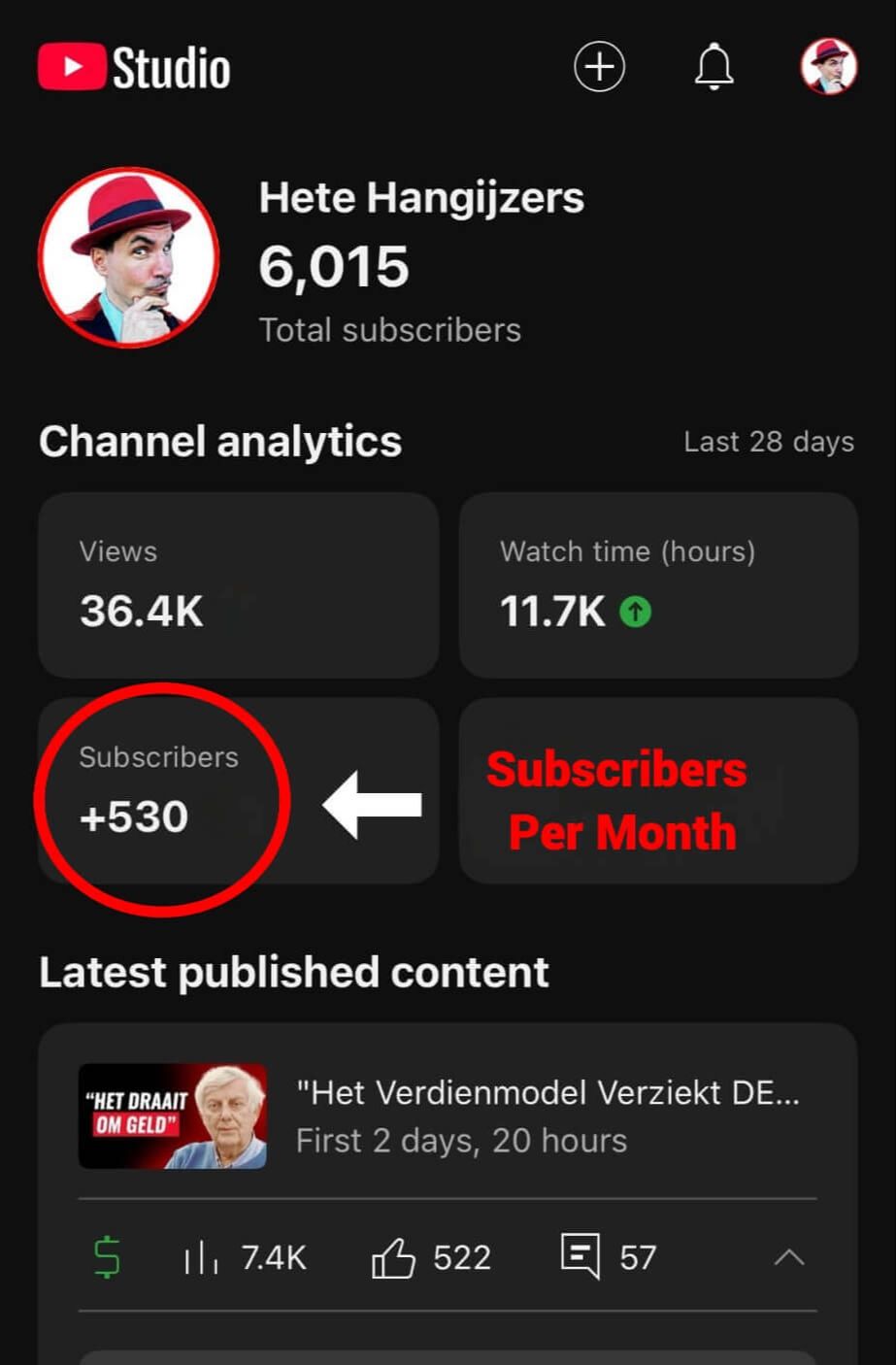Viewport: 896px width, 1365px height.
Task: Collapse the latest video stats chevron
Action: point(789,1257)
